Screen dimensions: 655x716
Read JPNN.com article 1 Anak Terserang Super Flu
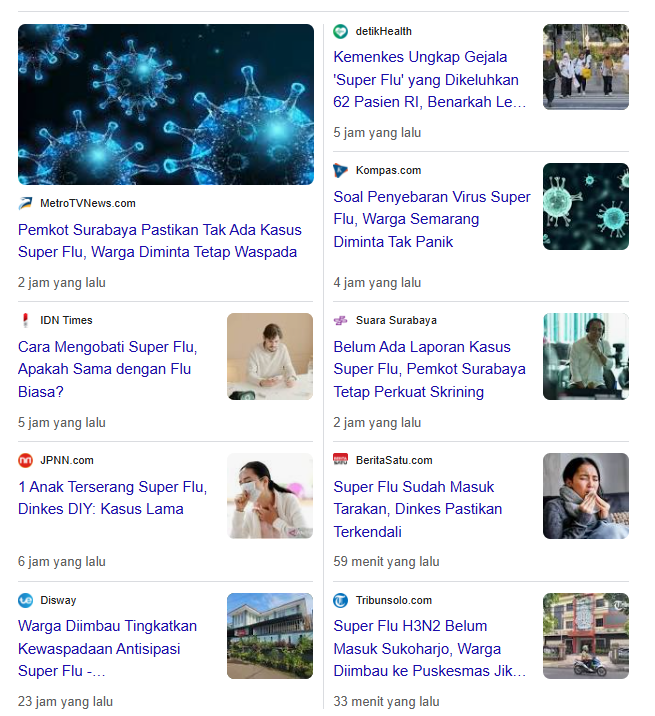[112, 498]
